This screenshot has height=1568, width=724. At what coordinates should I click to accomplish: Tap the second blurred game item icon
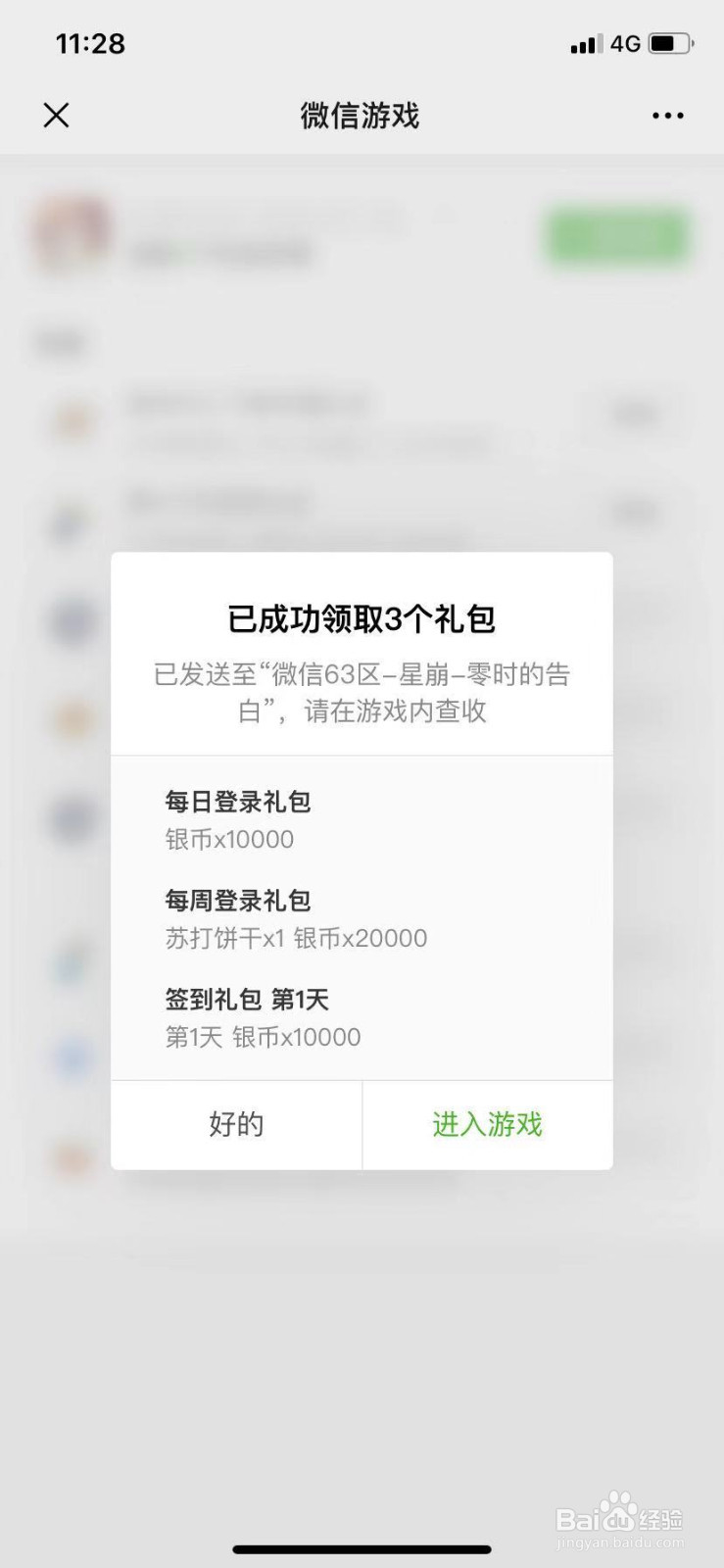coord(71,519)
